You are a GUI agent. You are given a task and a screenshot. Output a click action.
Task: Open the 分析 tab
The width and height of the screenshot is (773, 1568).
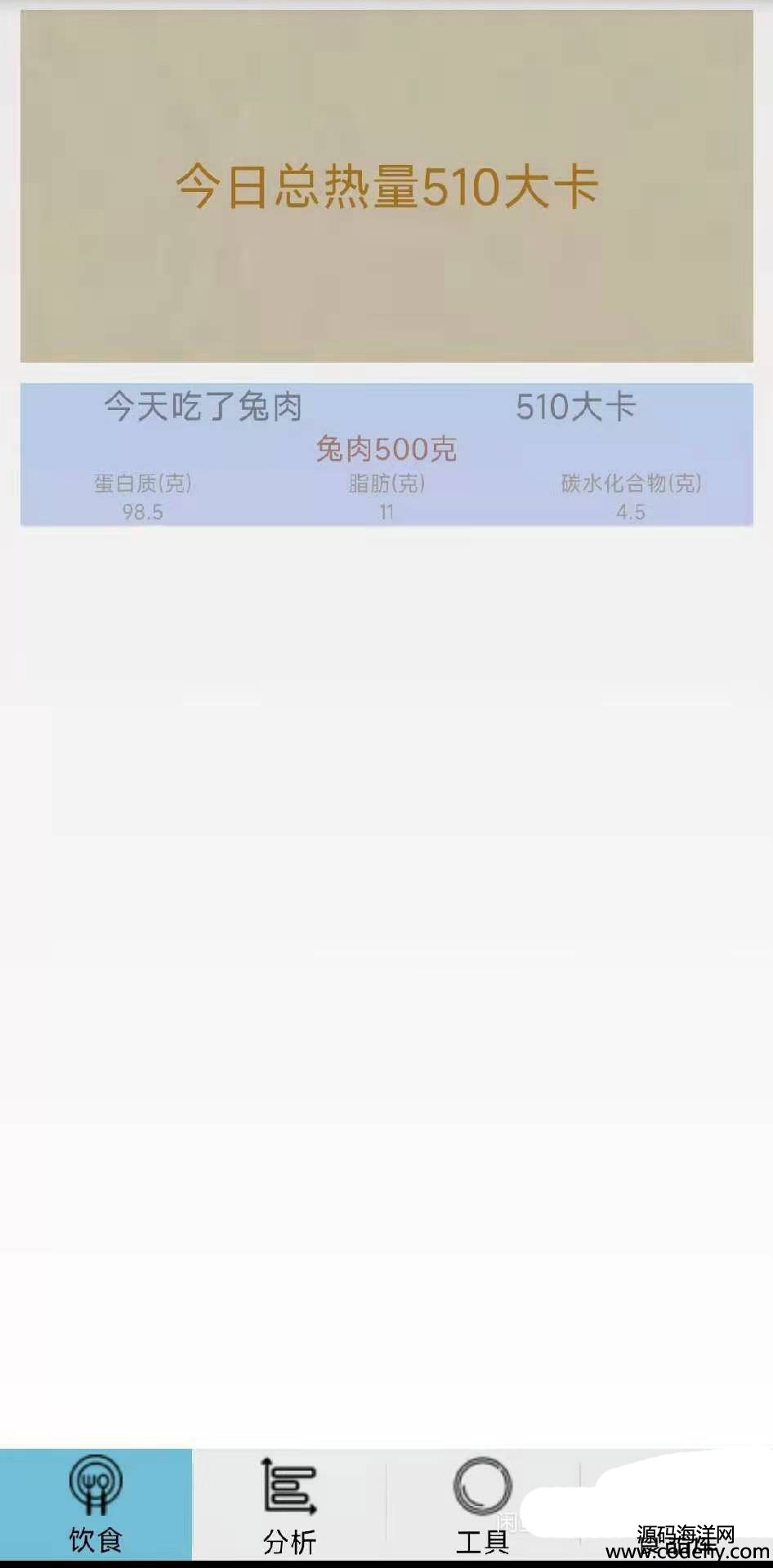click(x=289, y=1504)
